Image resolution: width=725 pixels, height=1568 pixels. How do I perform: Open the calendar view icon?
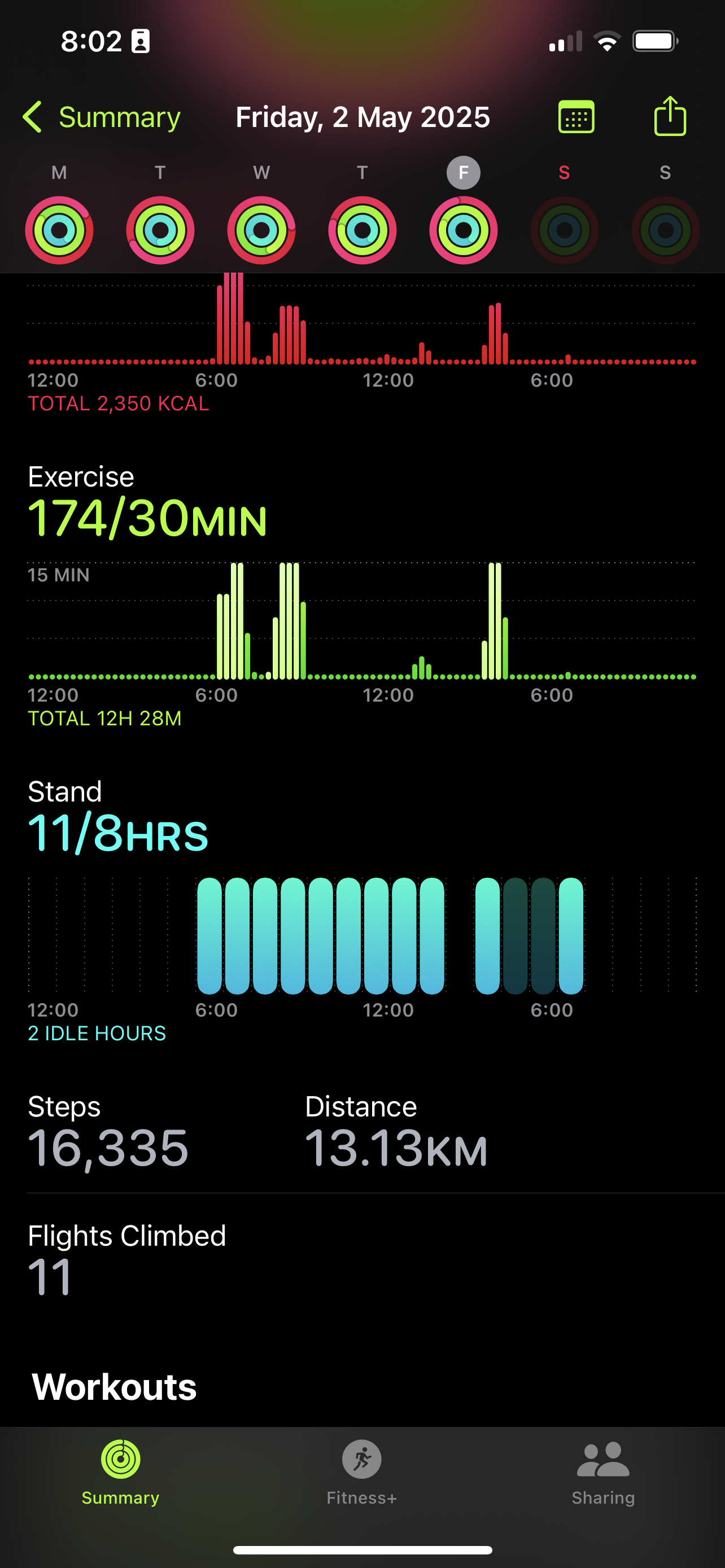point(576,117)
